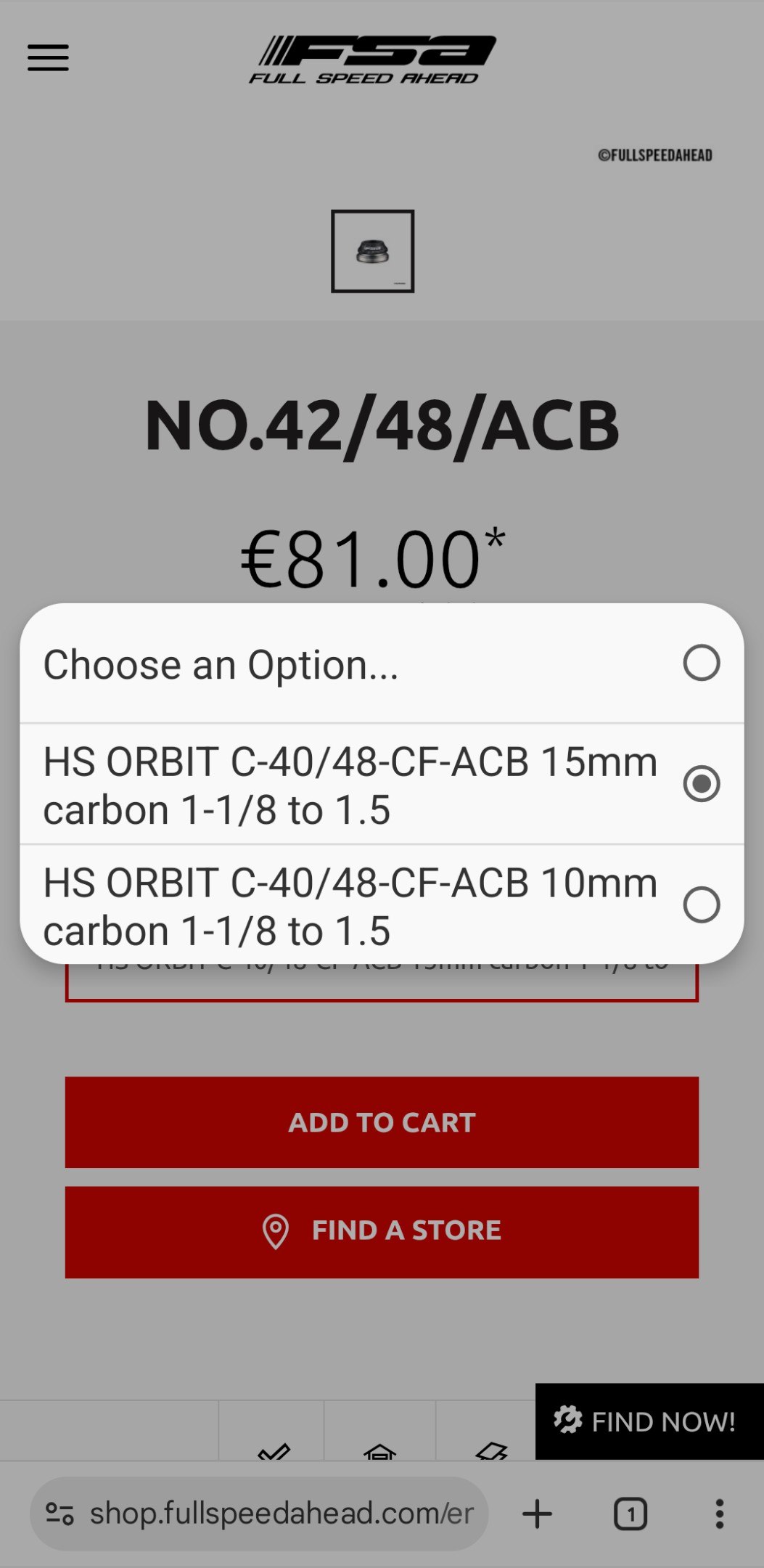
Task: Open the browser tab switcher
Action: (630, 1514)
